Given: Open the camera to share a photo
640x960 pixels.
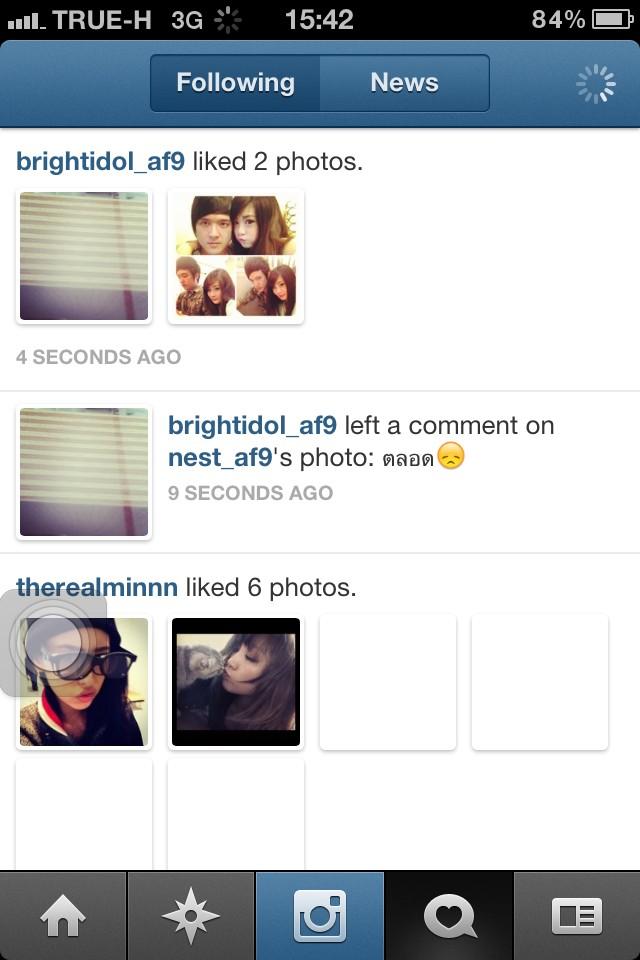Looking at the screenshot, I should pos(320,916).
